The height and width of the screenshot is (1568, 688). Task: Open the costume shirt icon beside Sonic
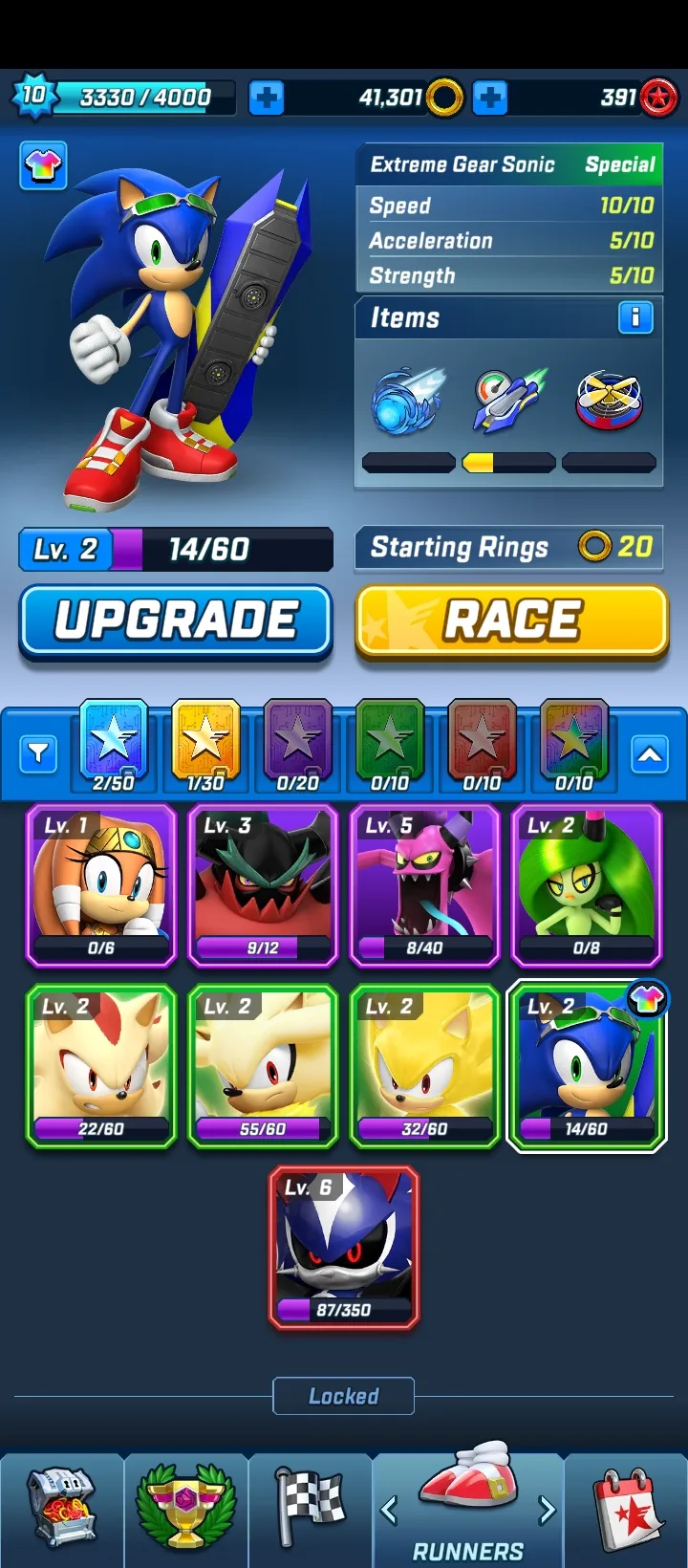42,166
